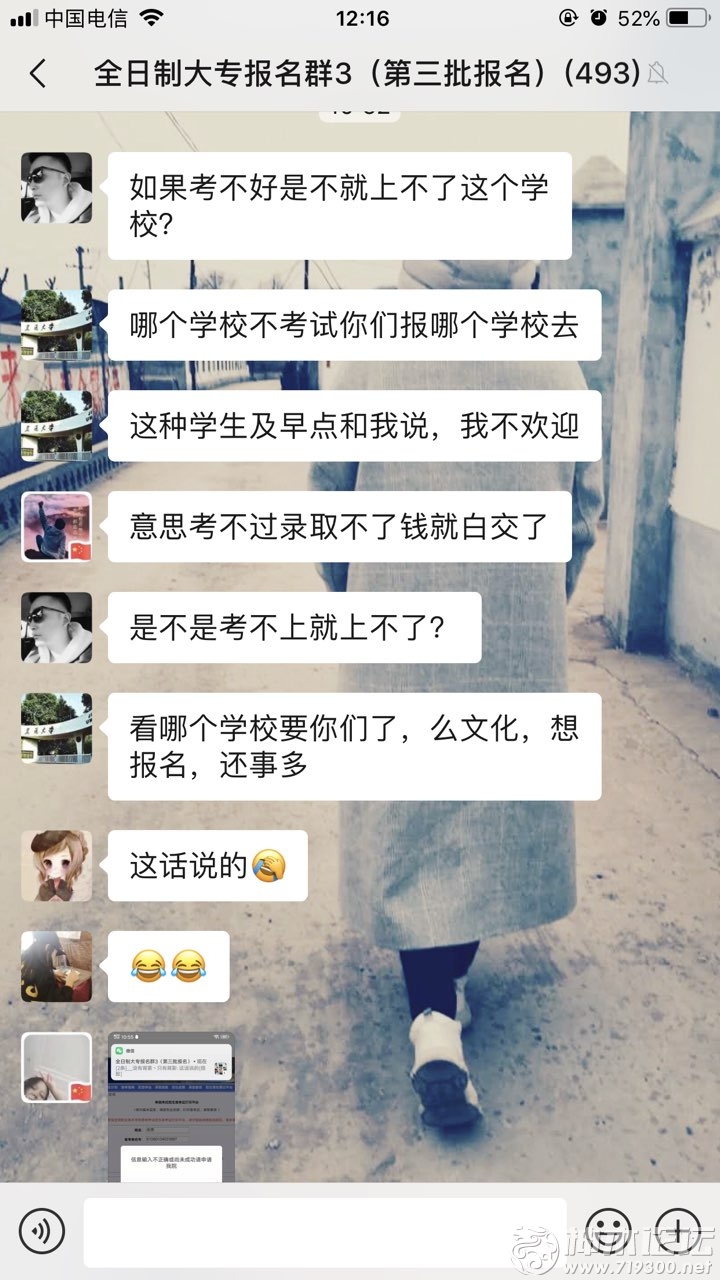The height and width of the screenshot is (1280, 720).
Task: View profile of sender of '这话说的'
Action: point(57,866)
